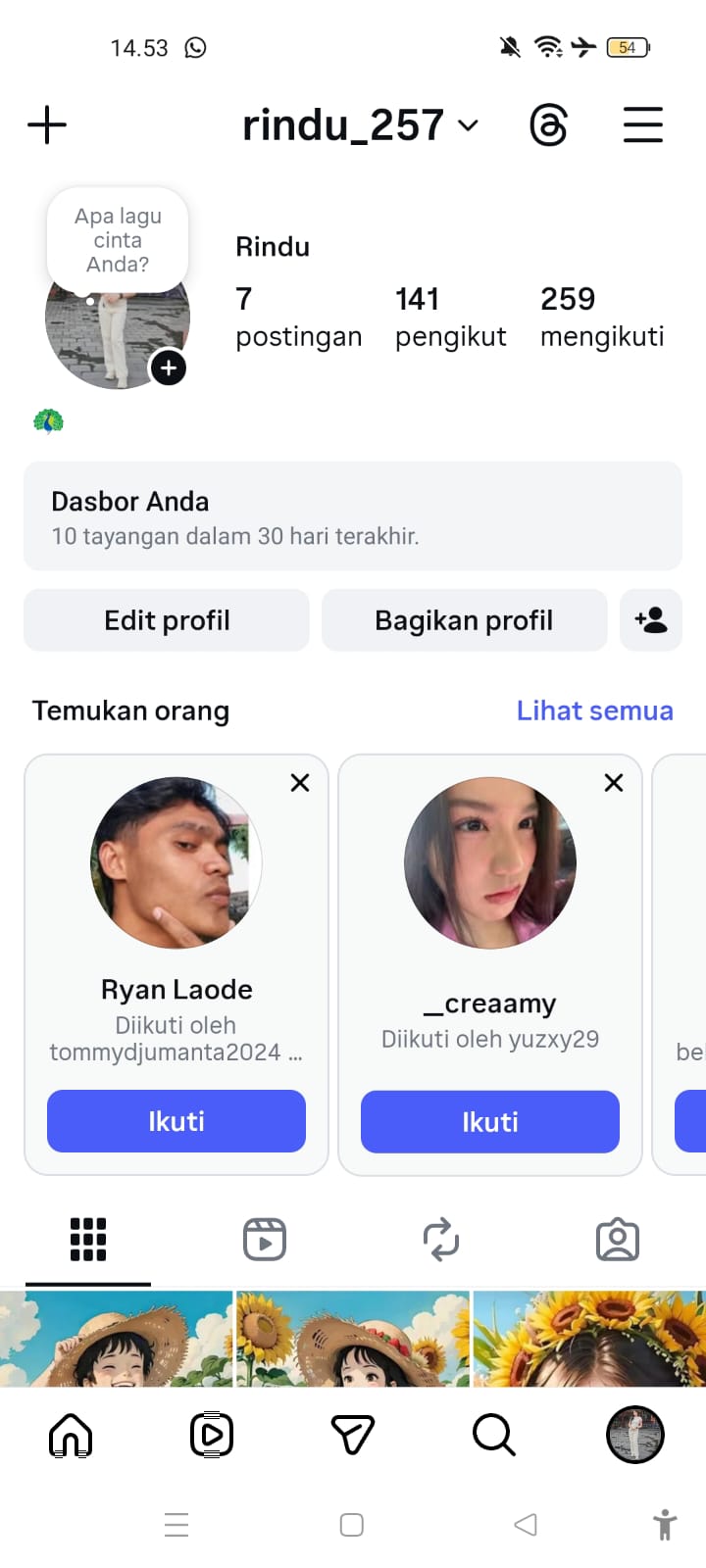
Task: Tap the add-person discover people icon
Action: point(651,620)
